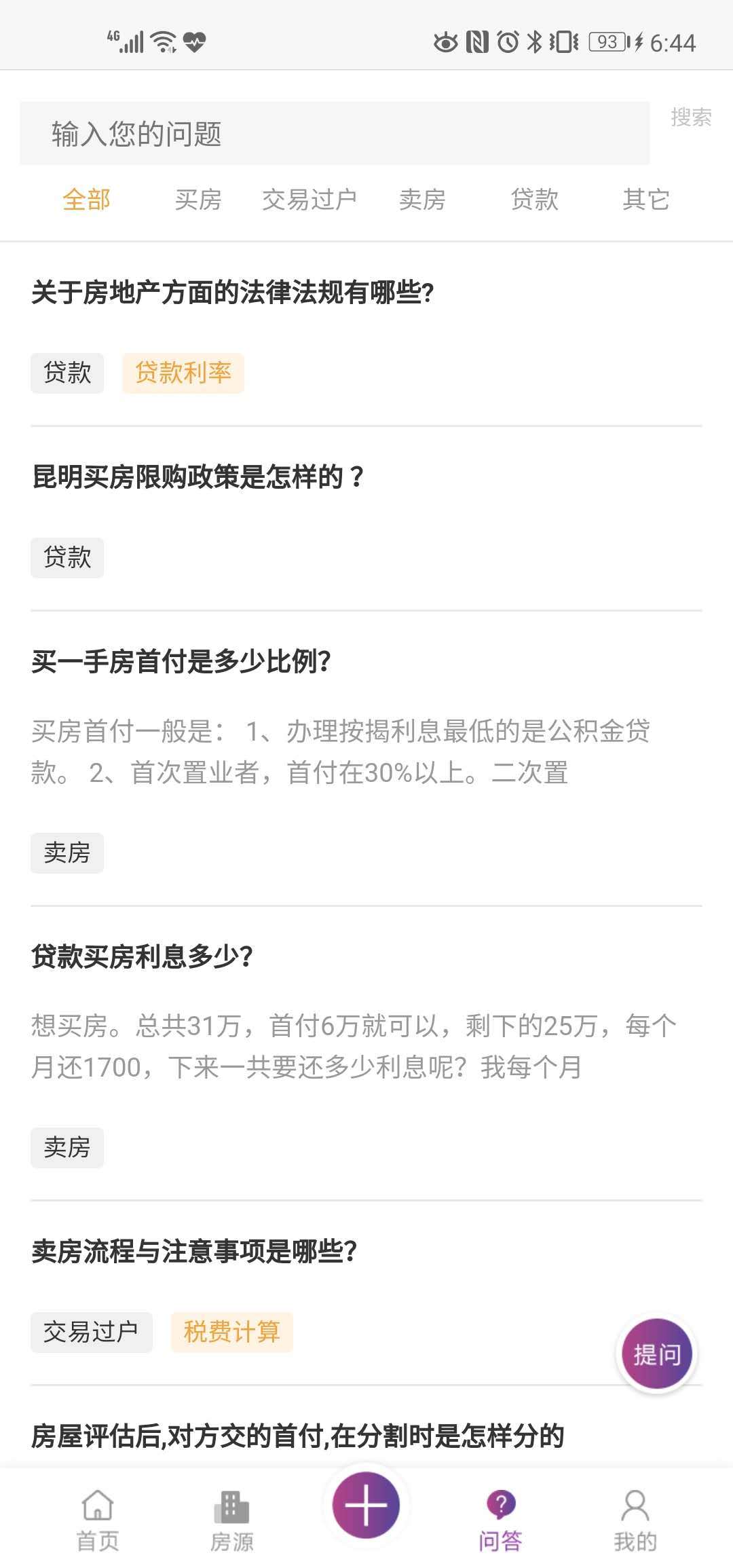The height and width of the screenshot is (1568, 733).
Task: Switch to the 买房 tab
Action: (x=198, y=200)
